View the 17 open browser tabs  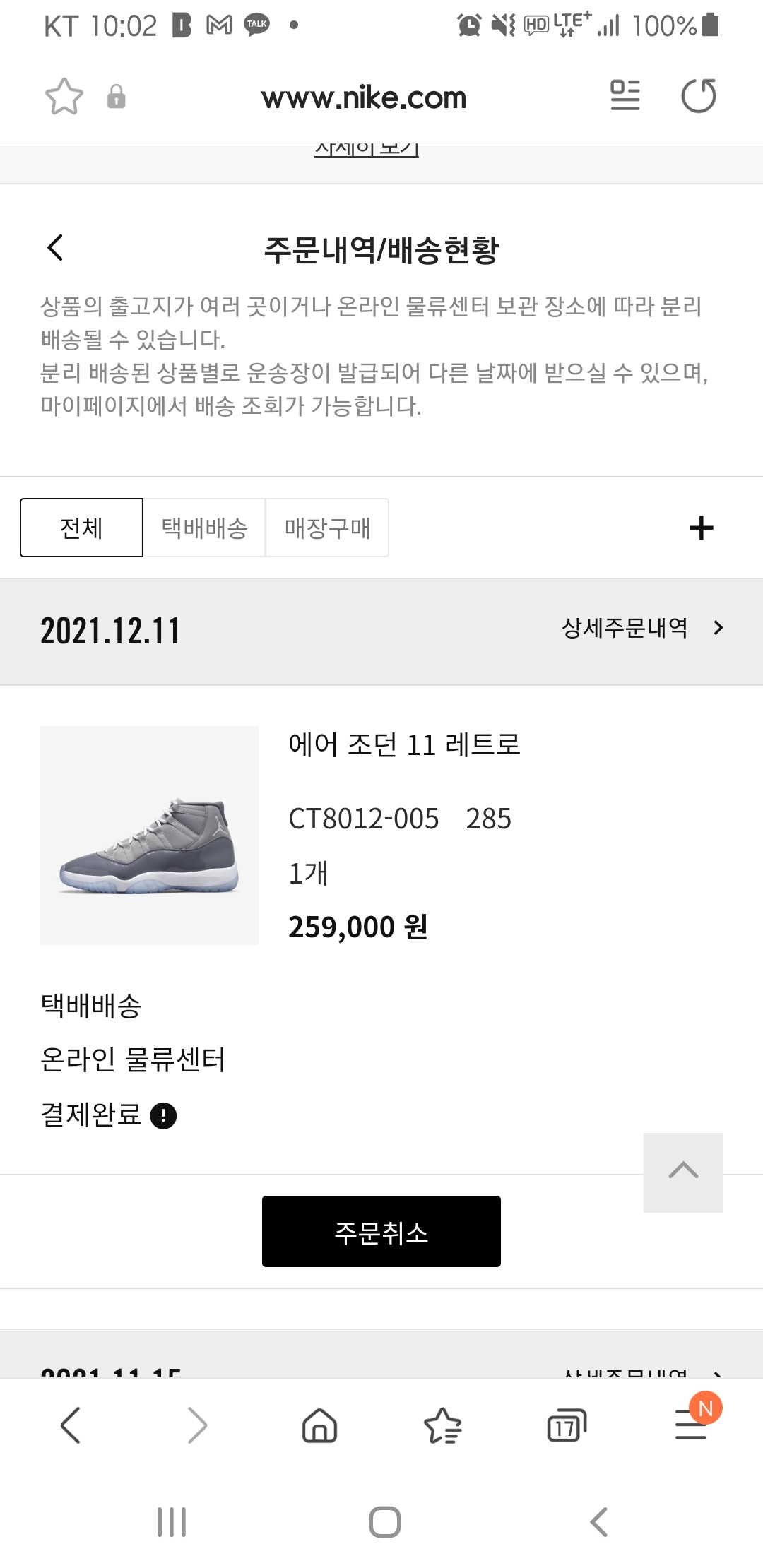567,1425
